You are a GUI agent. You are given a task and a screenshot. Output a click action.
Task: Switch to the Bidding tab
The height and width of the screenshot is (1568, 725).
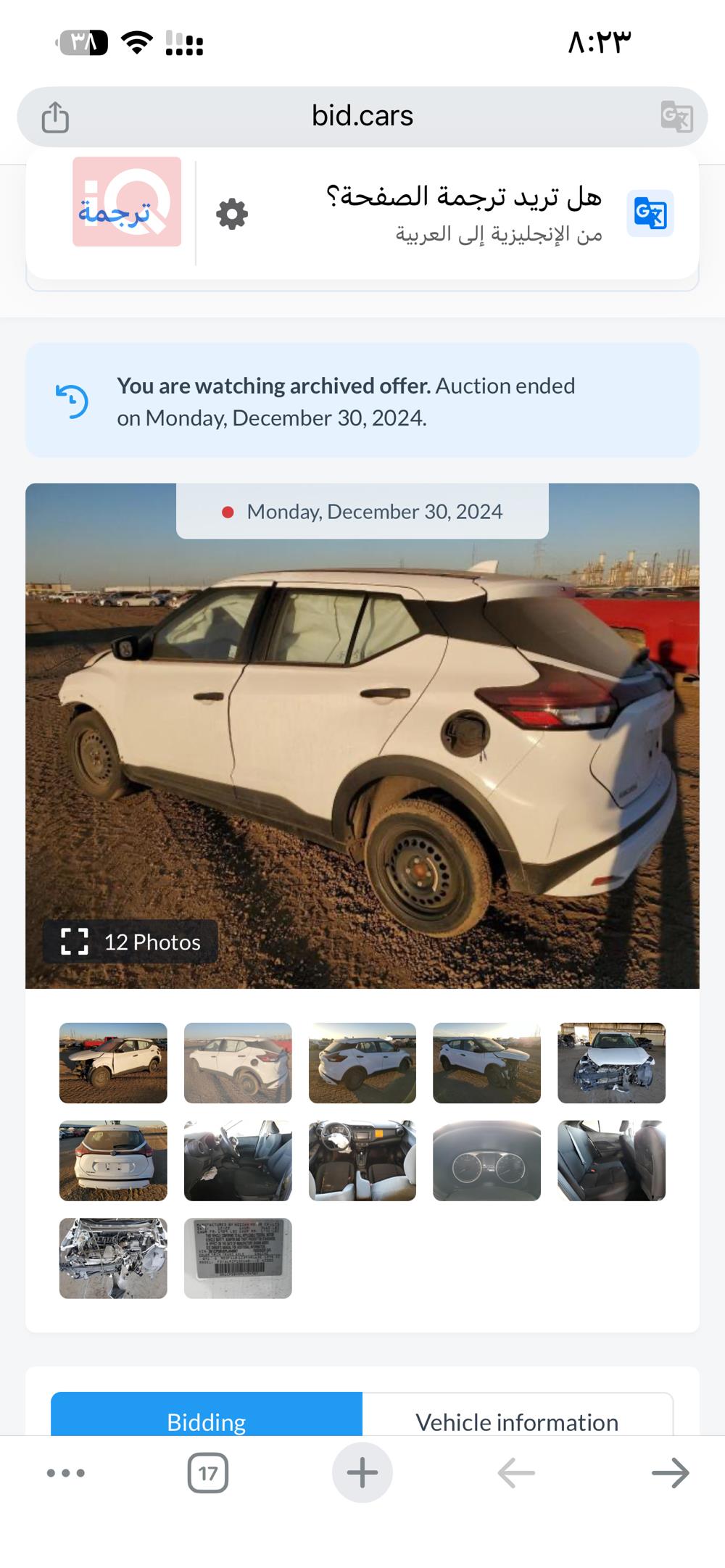[207, 1421]
